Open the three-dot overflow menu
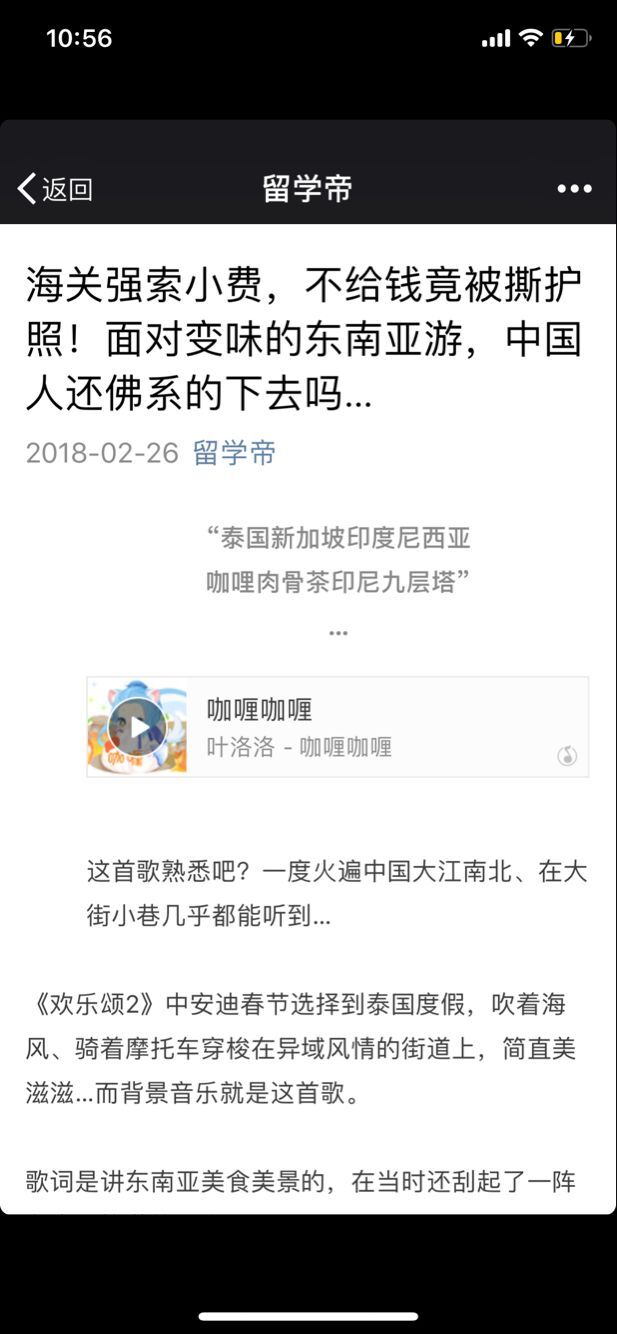 [x=574, y=189]
